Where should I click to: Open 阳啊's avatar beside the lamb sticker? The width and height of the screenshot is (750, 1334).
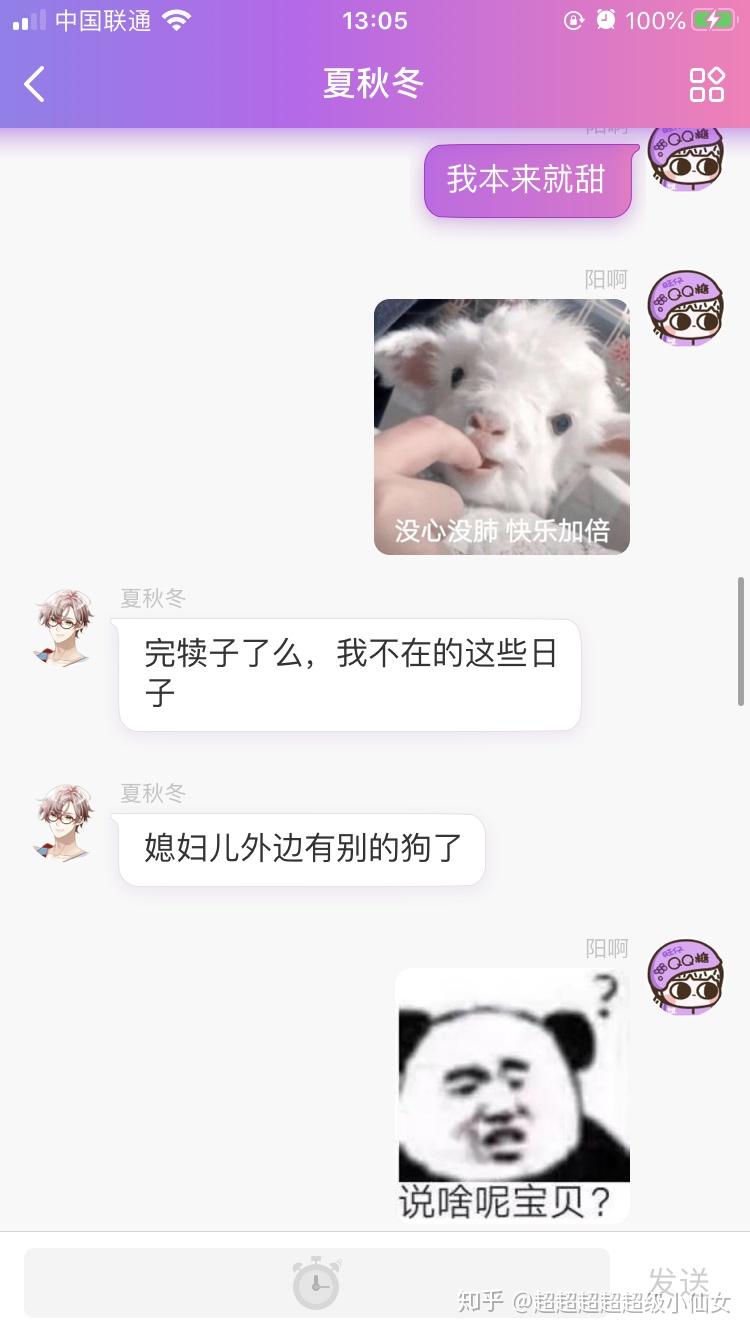tap(685, 308)
